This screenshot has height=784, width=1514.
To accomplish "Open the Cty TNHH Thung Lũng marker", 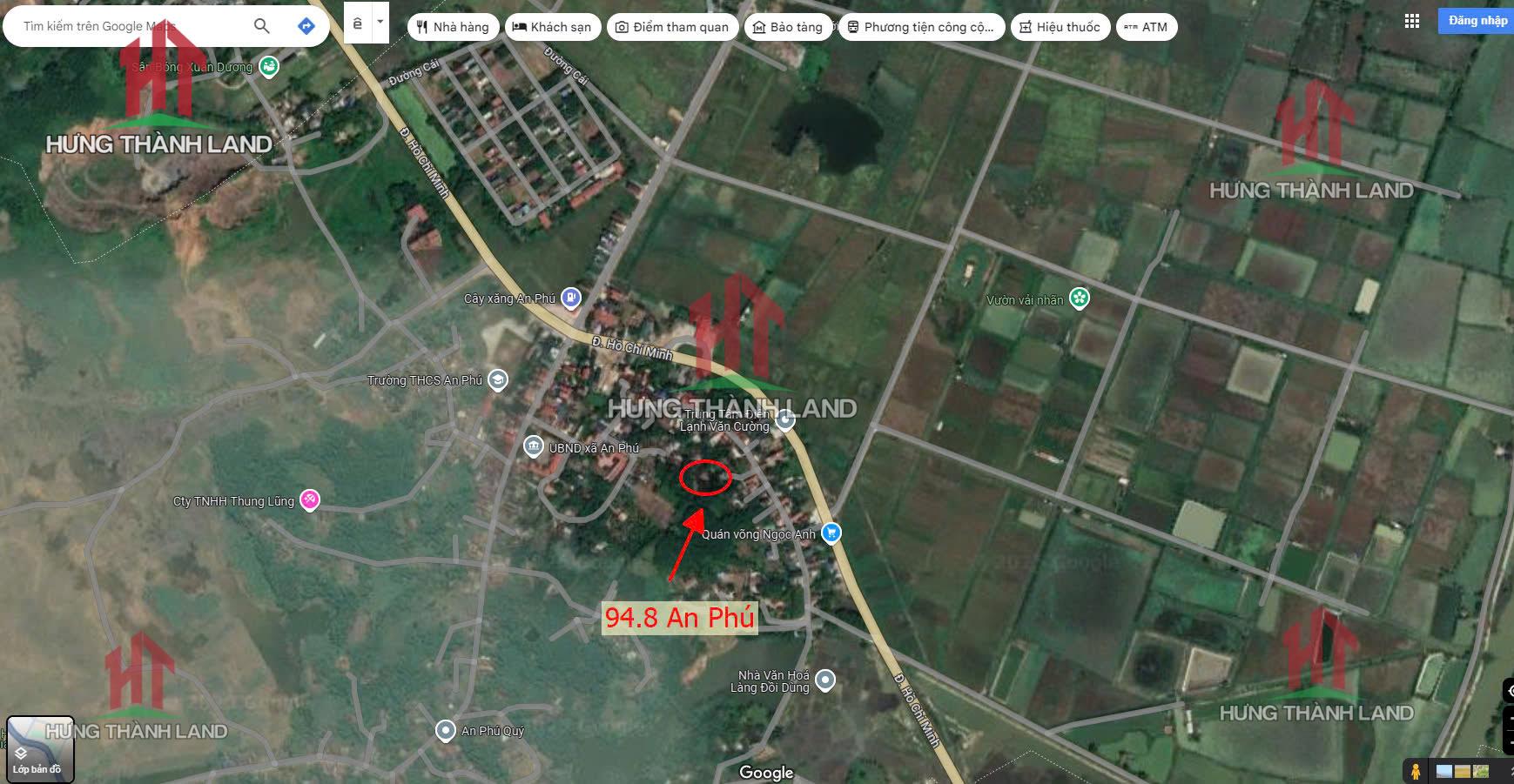I will click(309, 500).
